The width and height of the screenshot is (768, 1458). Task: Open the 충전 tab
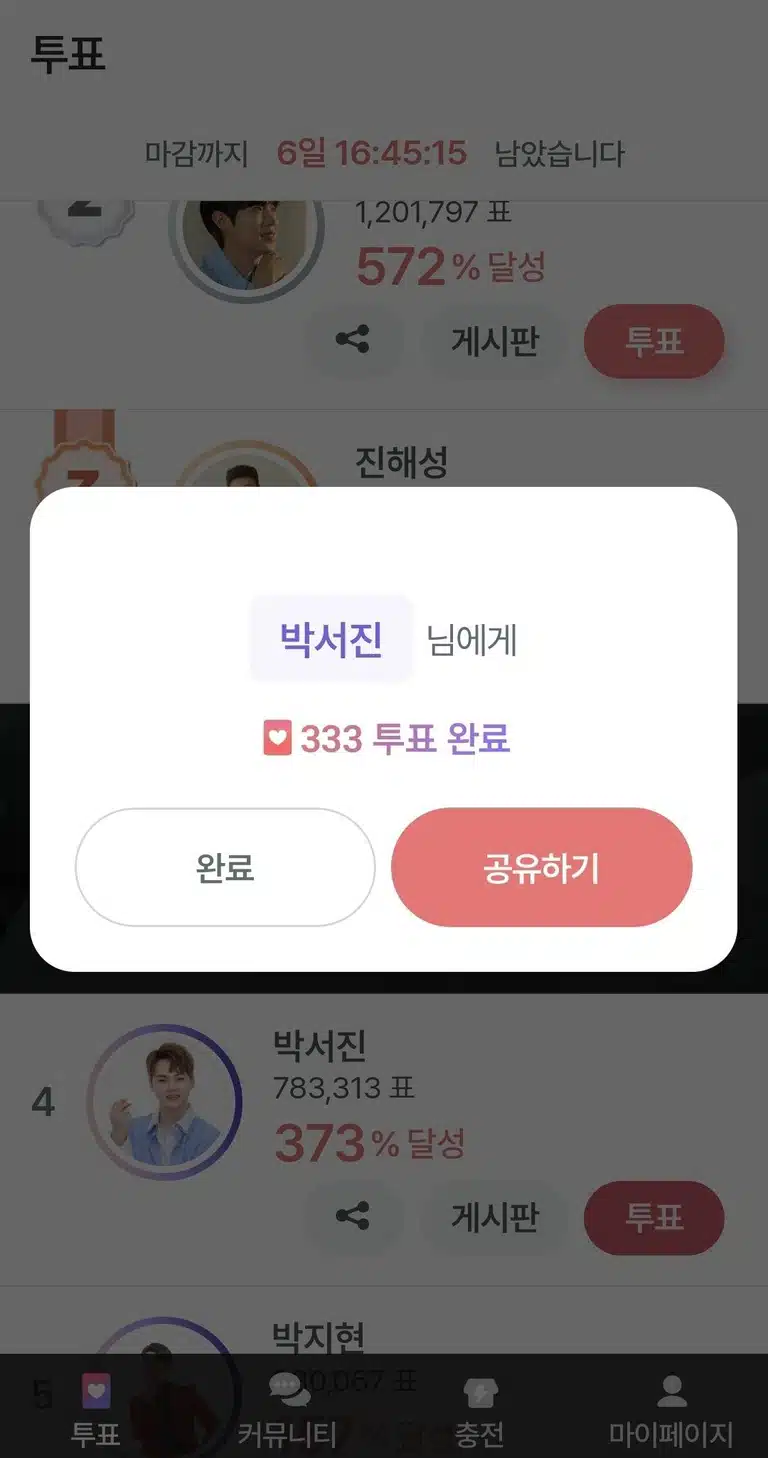(x=479, y=1411)
